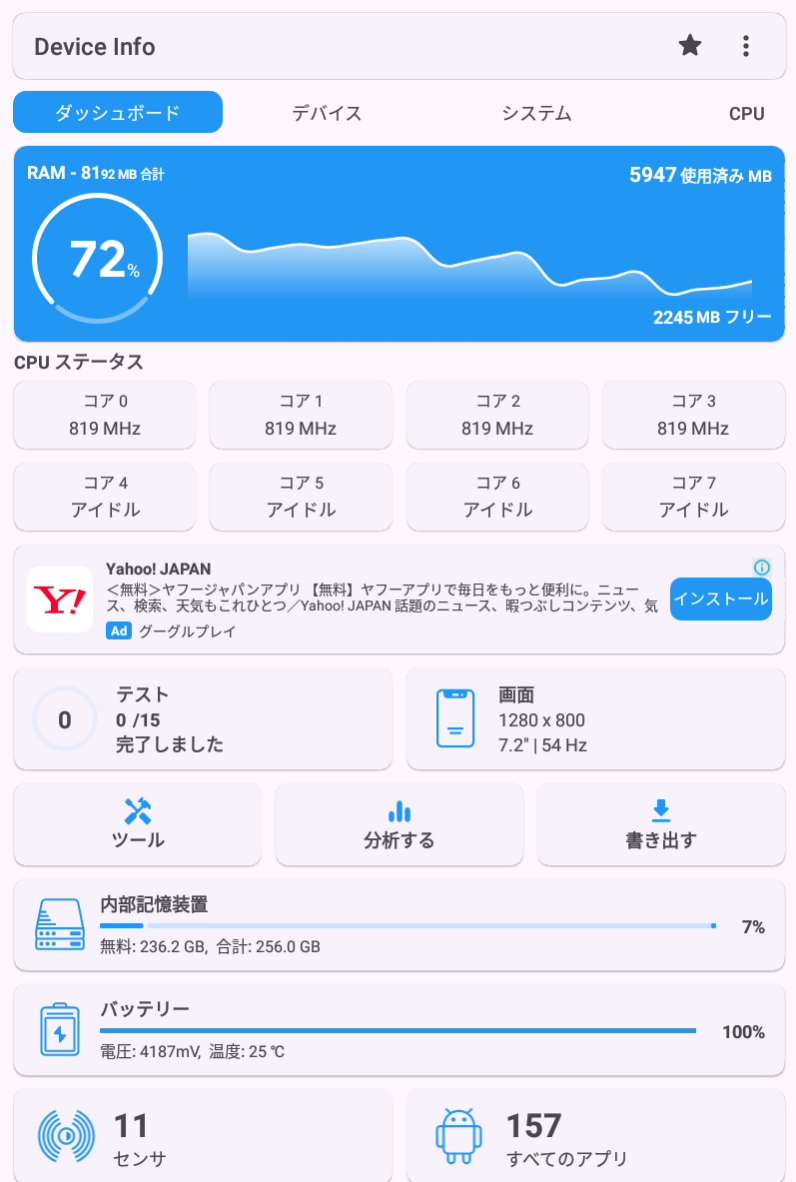
Task: Open the センサ card showing 11
Action: point(203,1137)
